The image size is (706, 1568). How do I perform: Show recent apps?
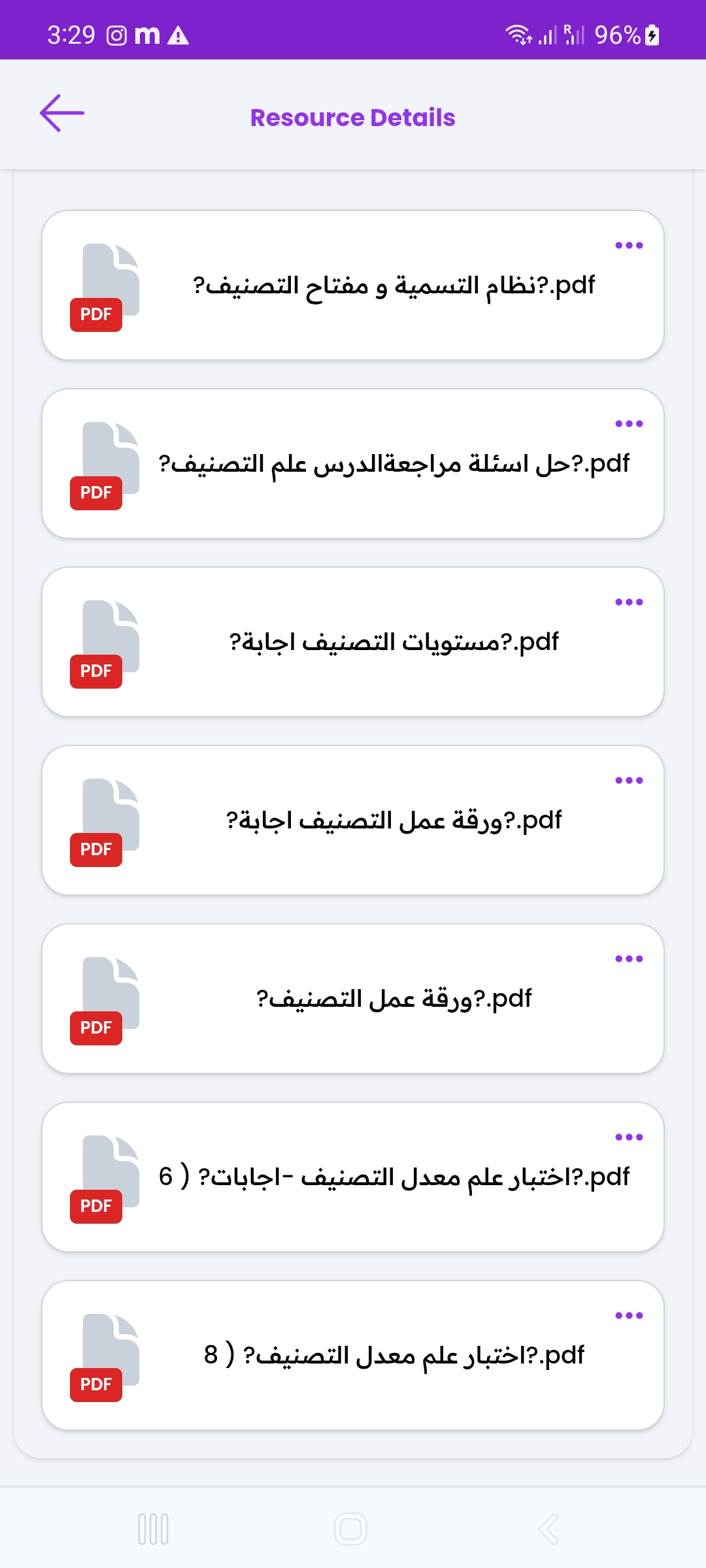[x=154, y=1529]
